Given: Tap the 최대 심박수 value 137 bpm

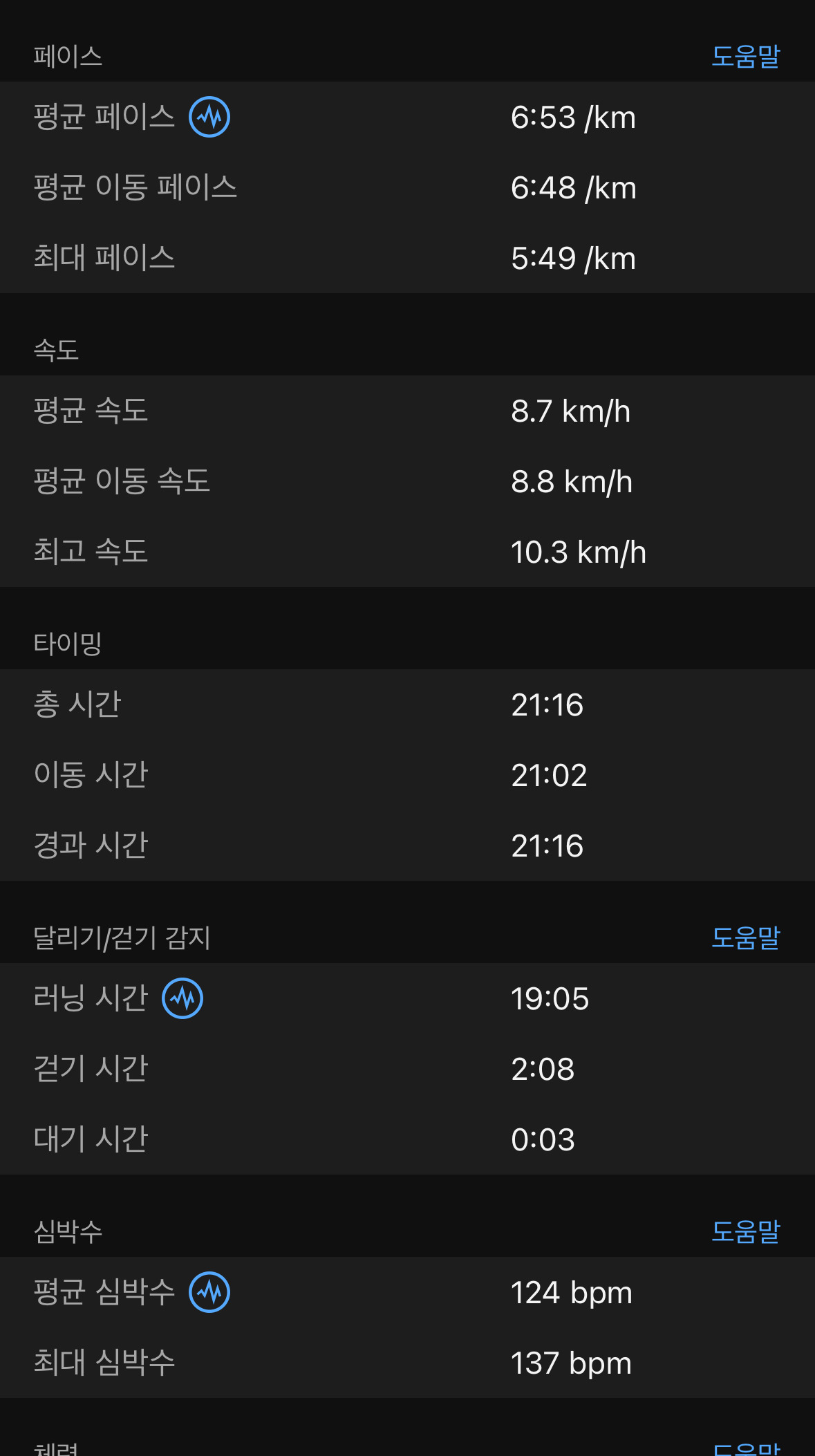Looking at the screenshot, I should [572, 1361].
